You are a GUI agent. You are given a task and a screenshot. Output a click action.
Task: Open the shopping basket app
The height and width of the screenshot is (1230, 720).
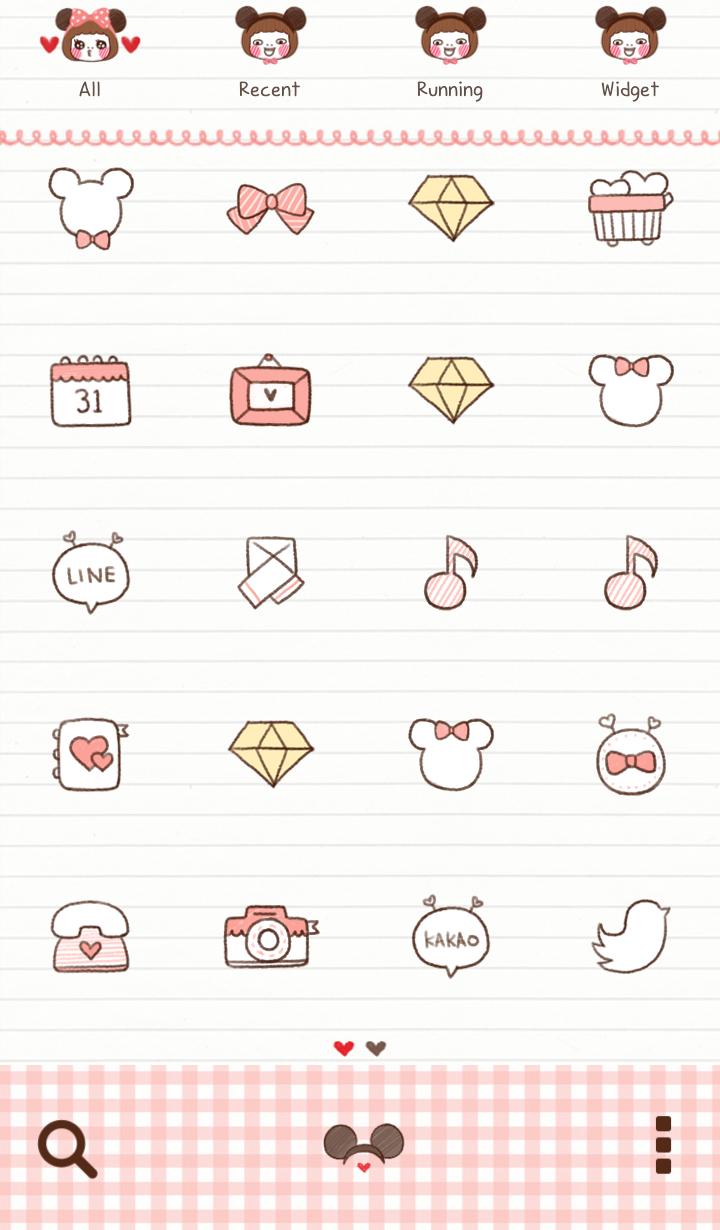(x=630, y=208)
